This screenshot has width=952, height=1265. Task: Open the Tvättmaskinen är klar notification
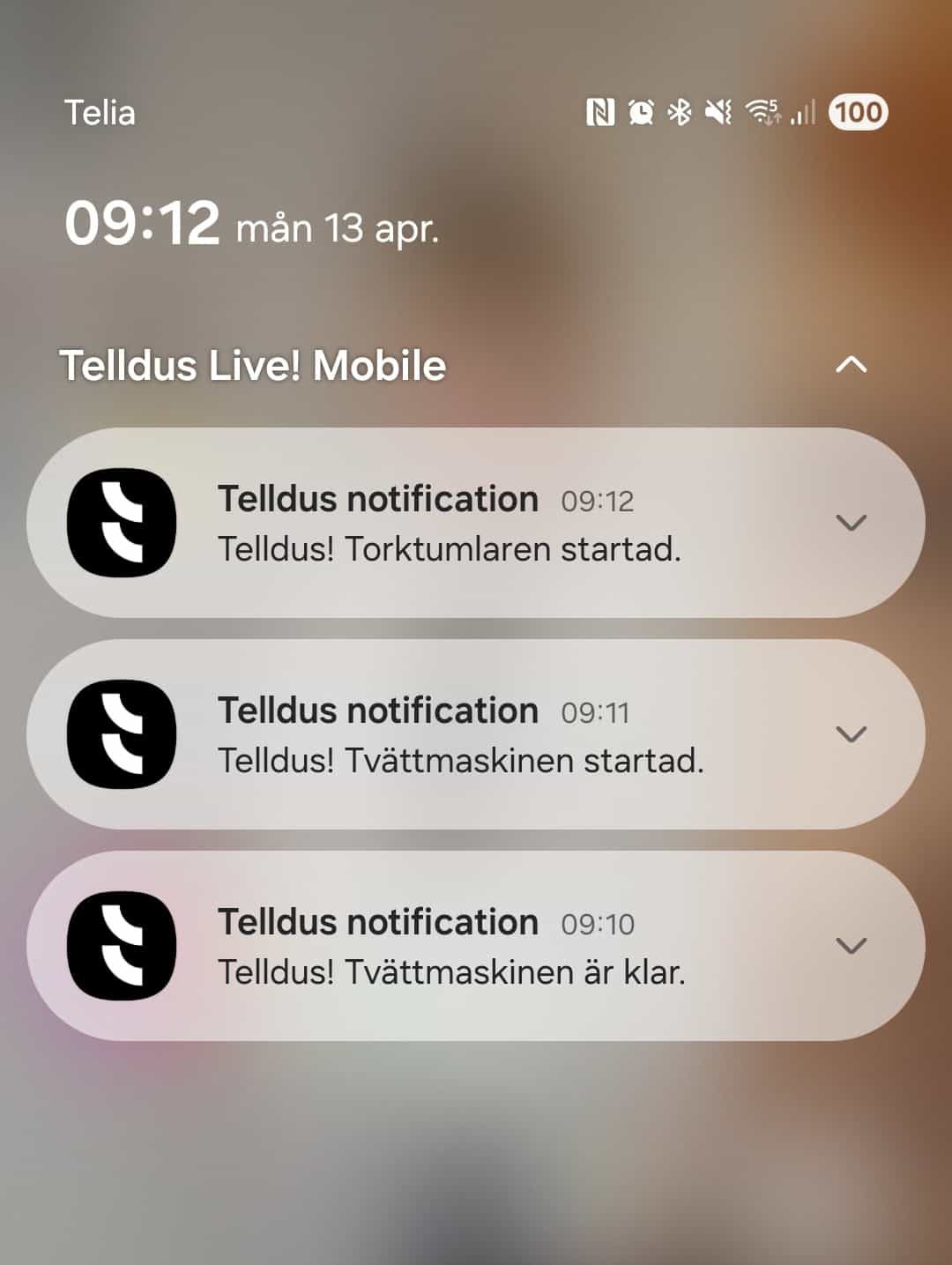coord(450,947)
